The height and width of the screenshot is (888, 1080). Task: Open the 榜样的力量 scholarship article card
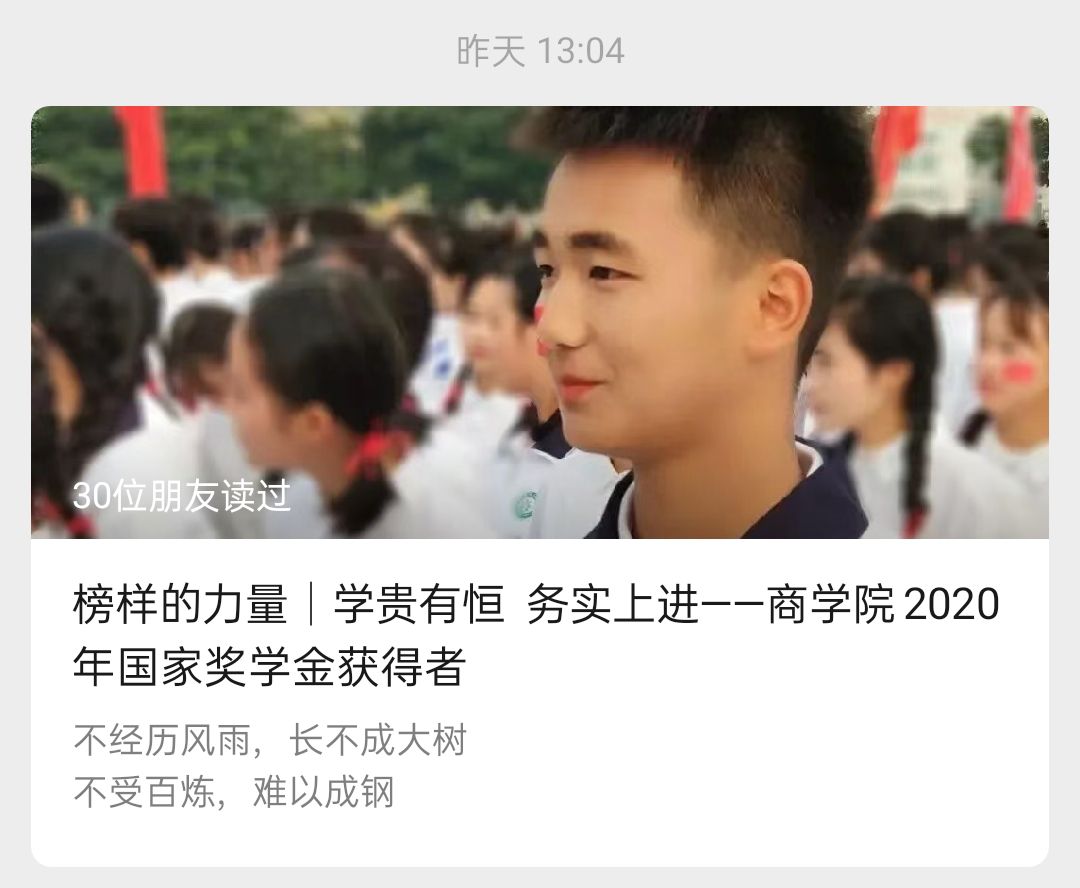[538, 636]
